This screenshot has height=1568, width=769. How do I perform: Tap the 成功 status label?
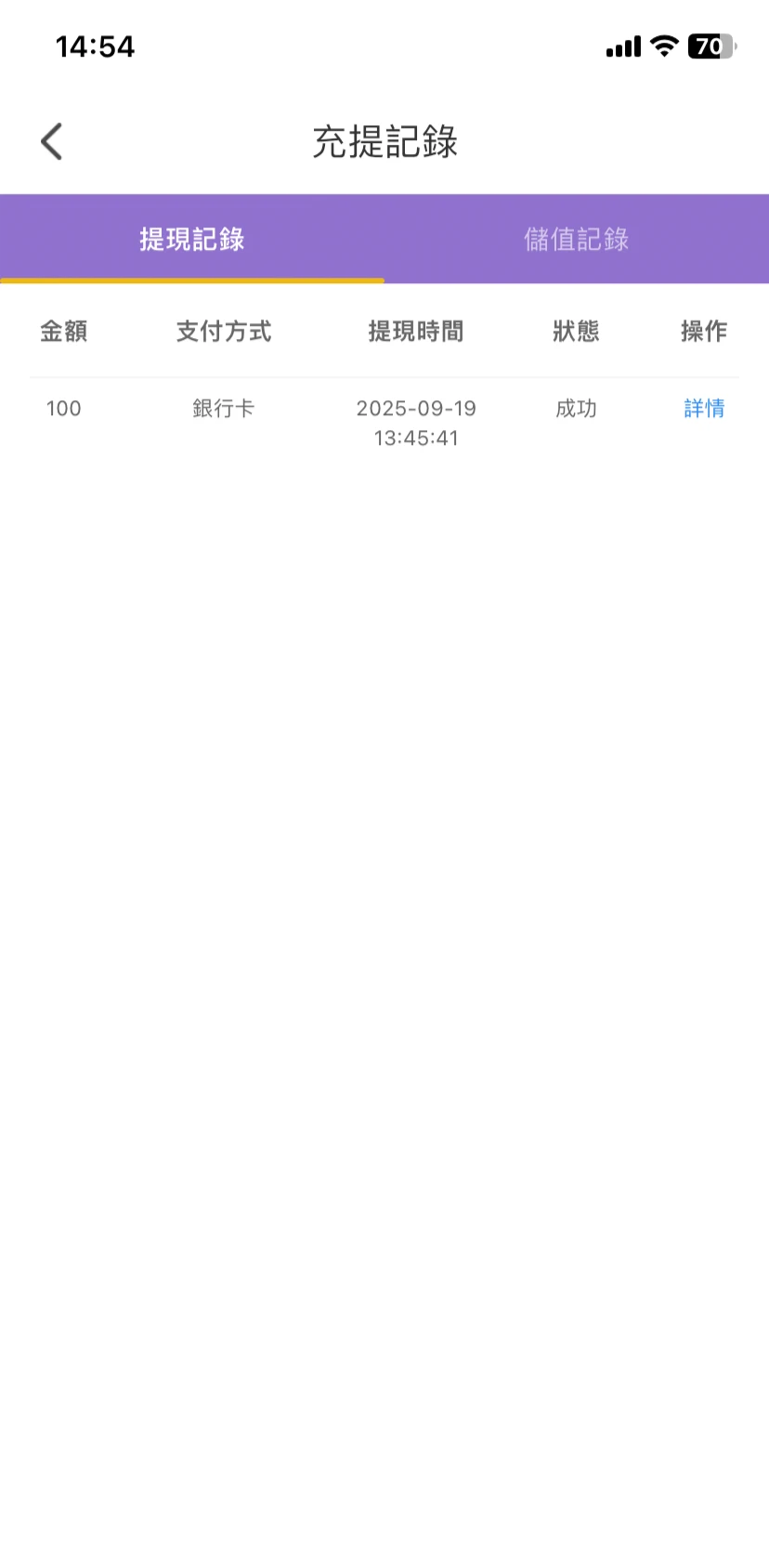tap(575, 409)
